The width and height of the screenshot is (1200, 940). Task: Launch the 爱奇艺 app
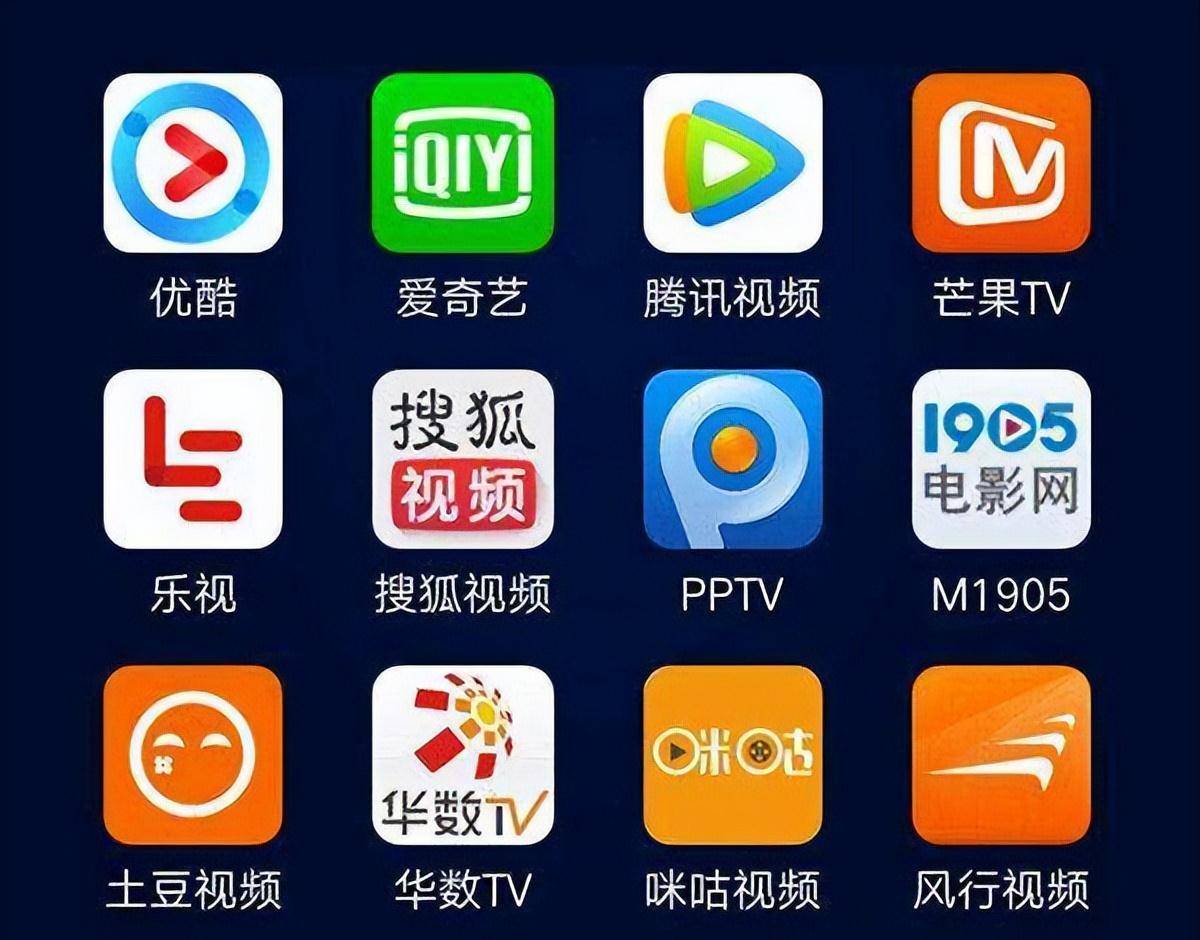tap(462, 162)
